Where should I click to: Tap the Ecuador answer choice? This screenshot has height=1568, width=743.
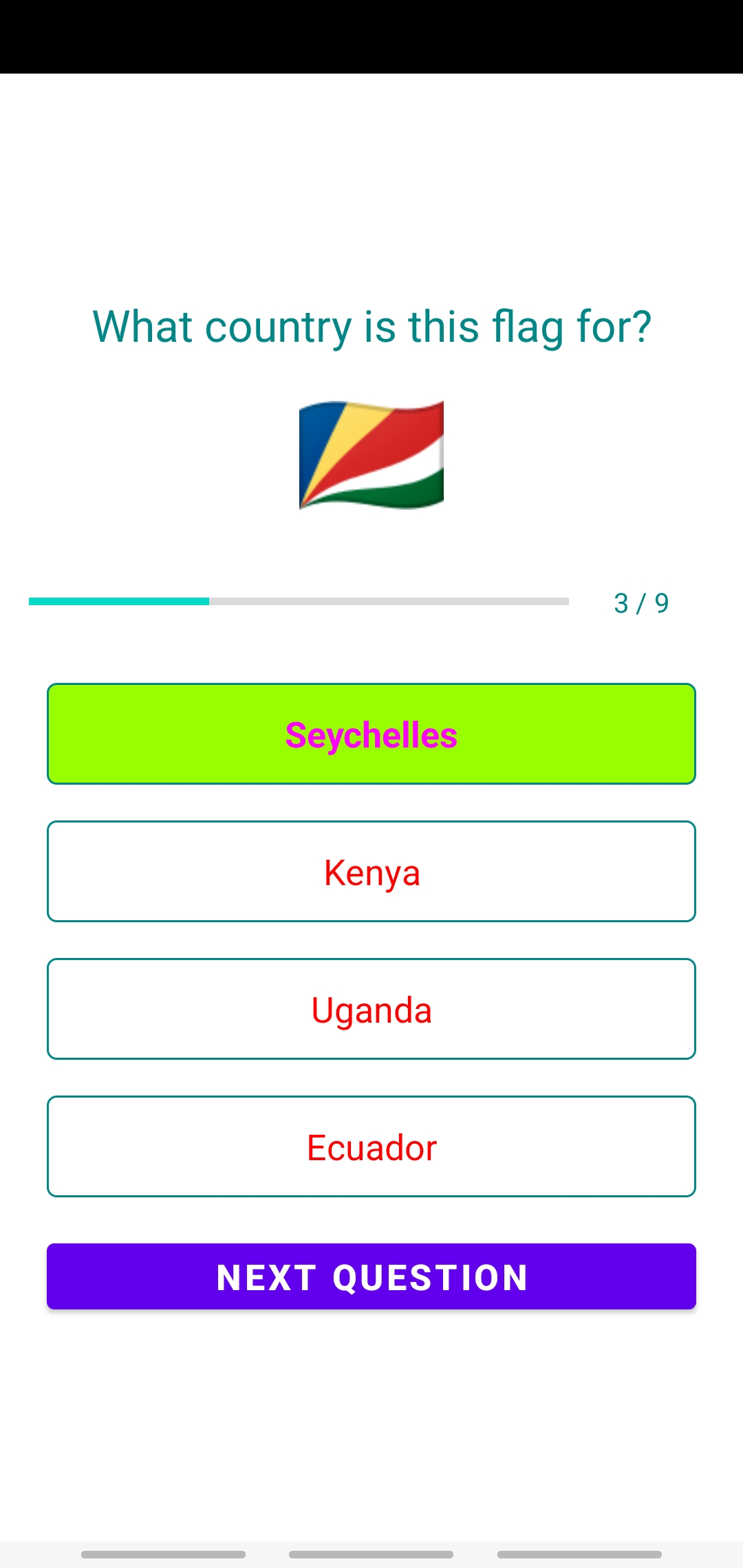point(371,1146)
